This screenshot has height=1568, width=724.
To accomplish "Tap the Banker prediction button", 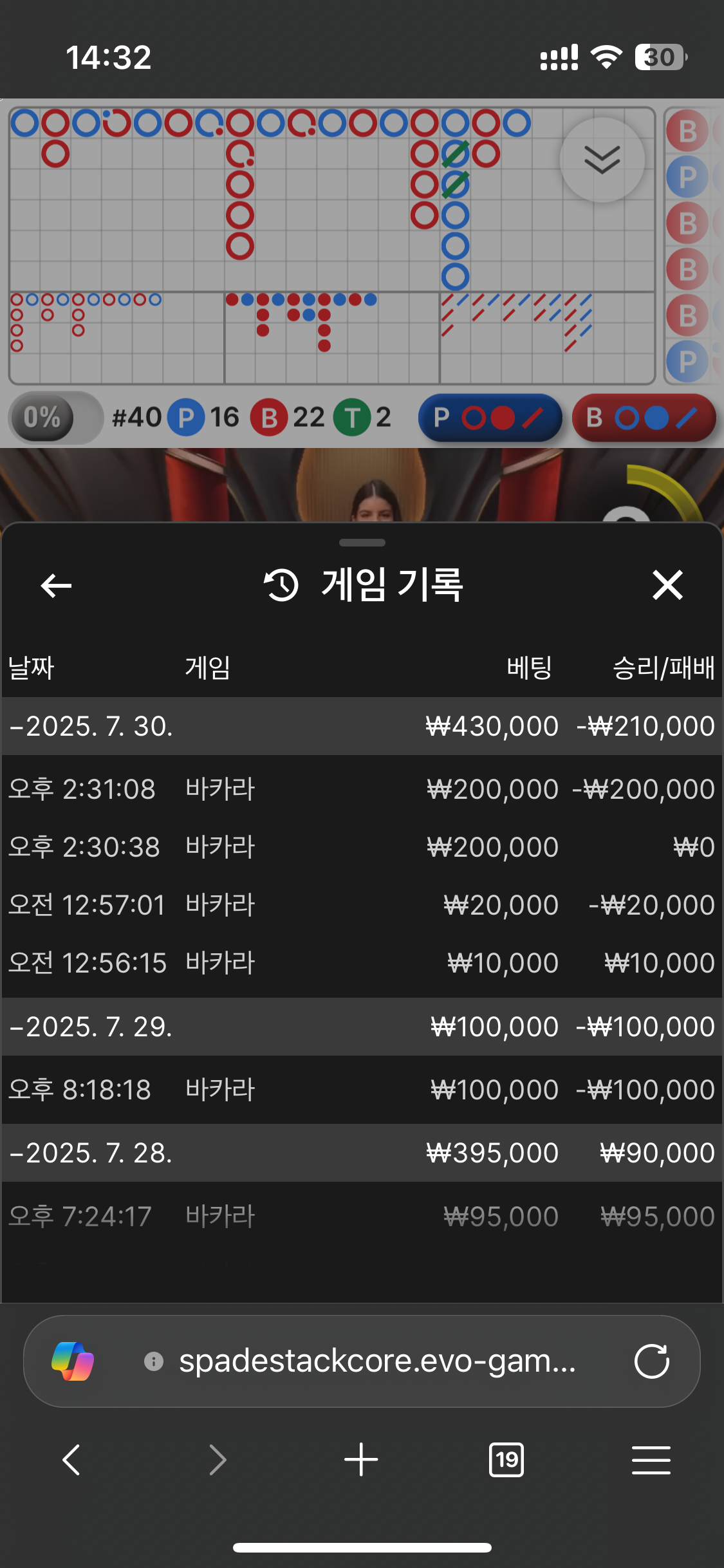I will (644, 418).
